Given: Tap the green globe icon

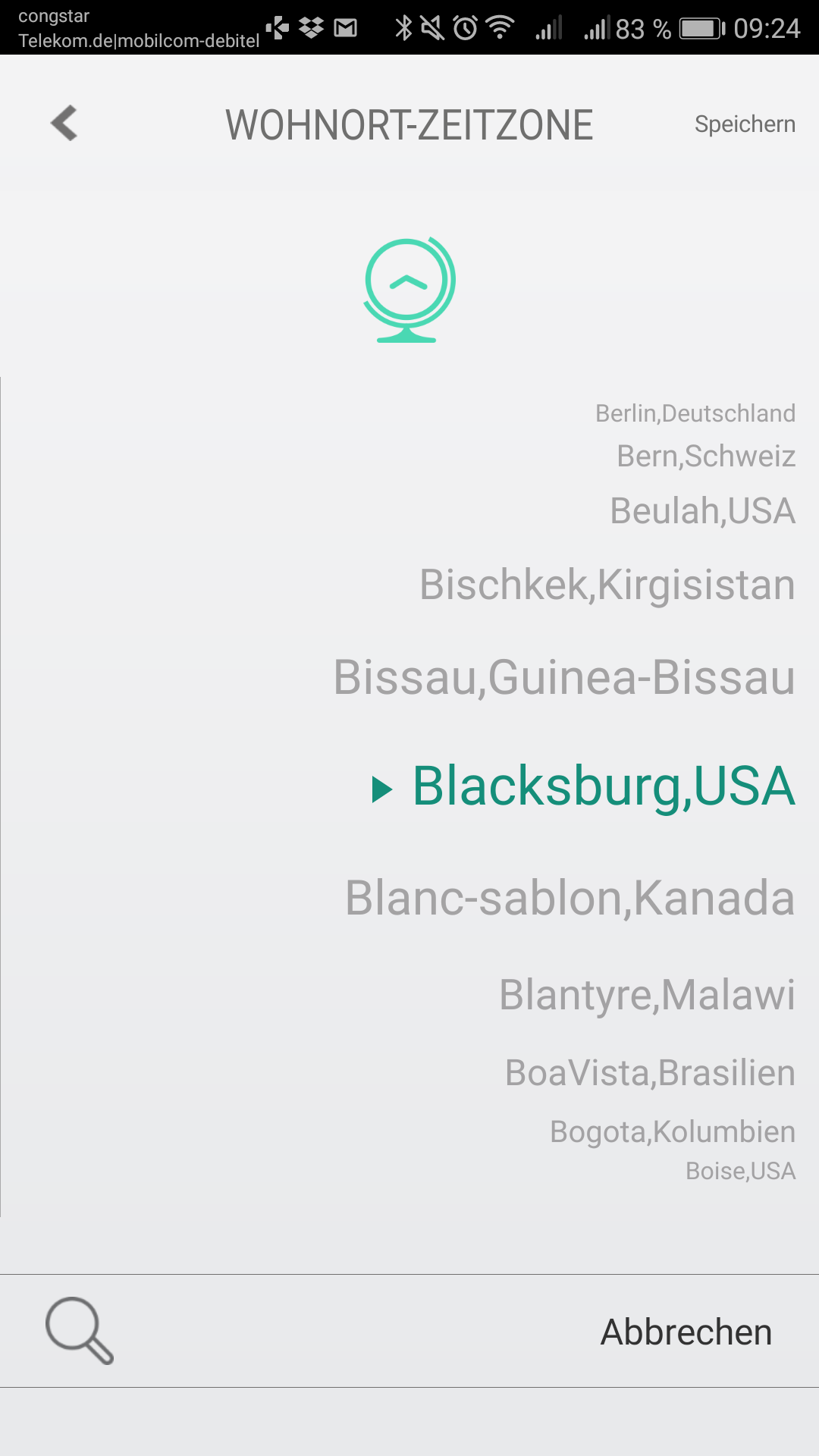Looking at the screenshot, I should coord(409,290).
